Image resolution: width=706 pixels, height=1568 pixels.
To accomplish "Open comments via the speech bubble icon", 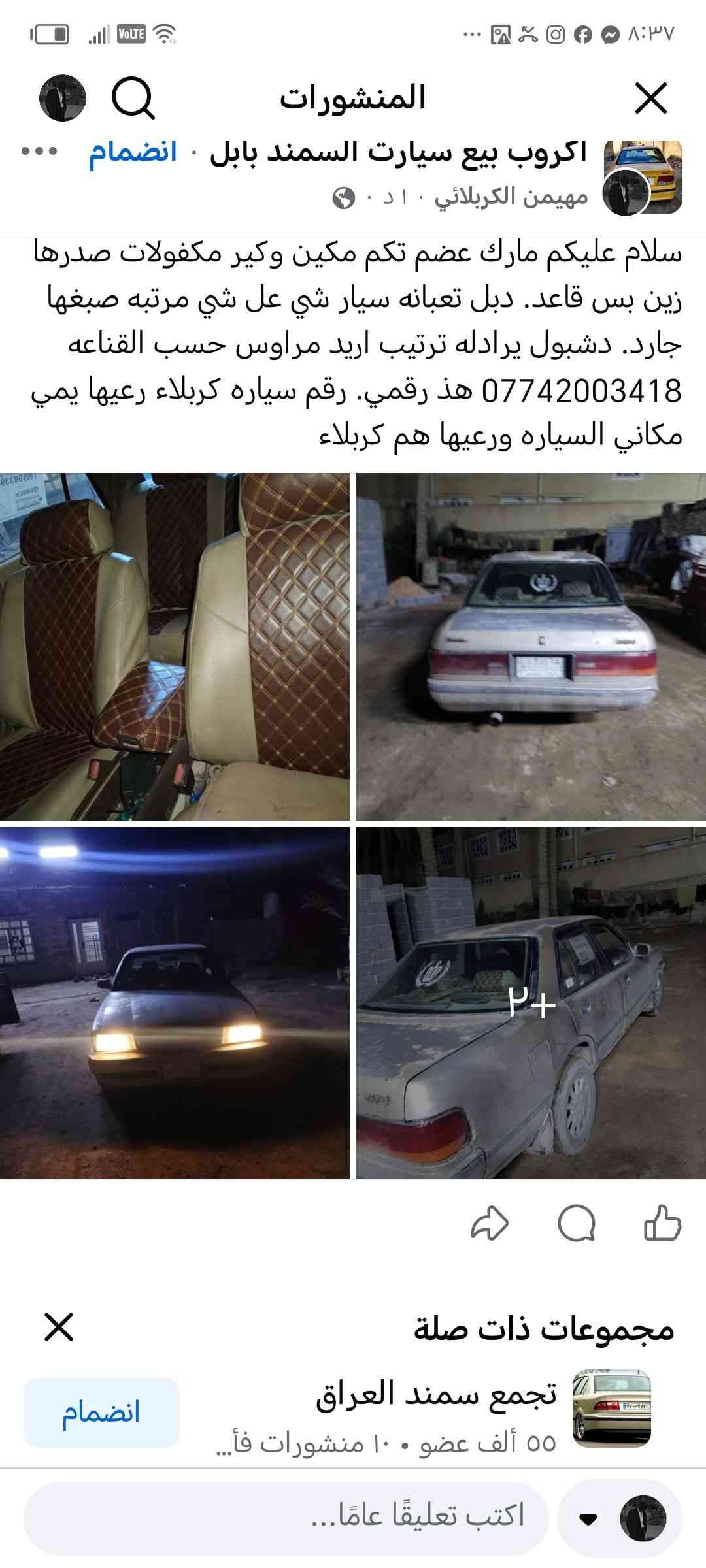I will 576,1222.
